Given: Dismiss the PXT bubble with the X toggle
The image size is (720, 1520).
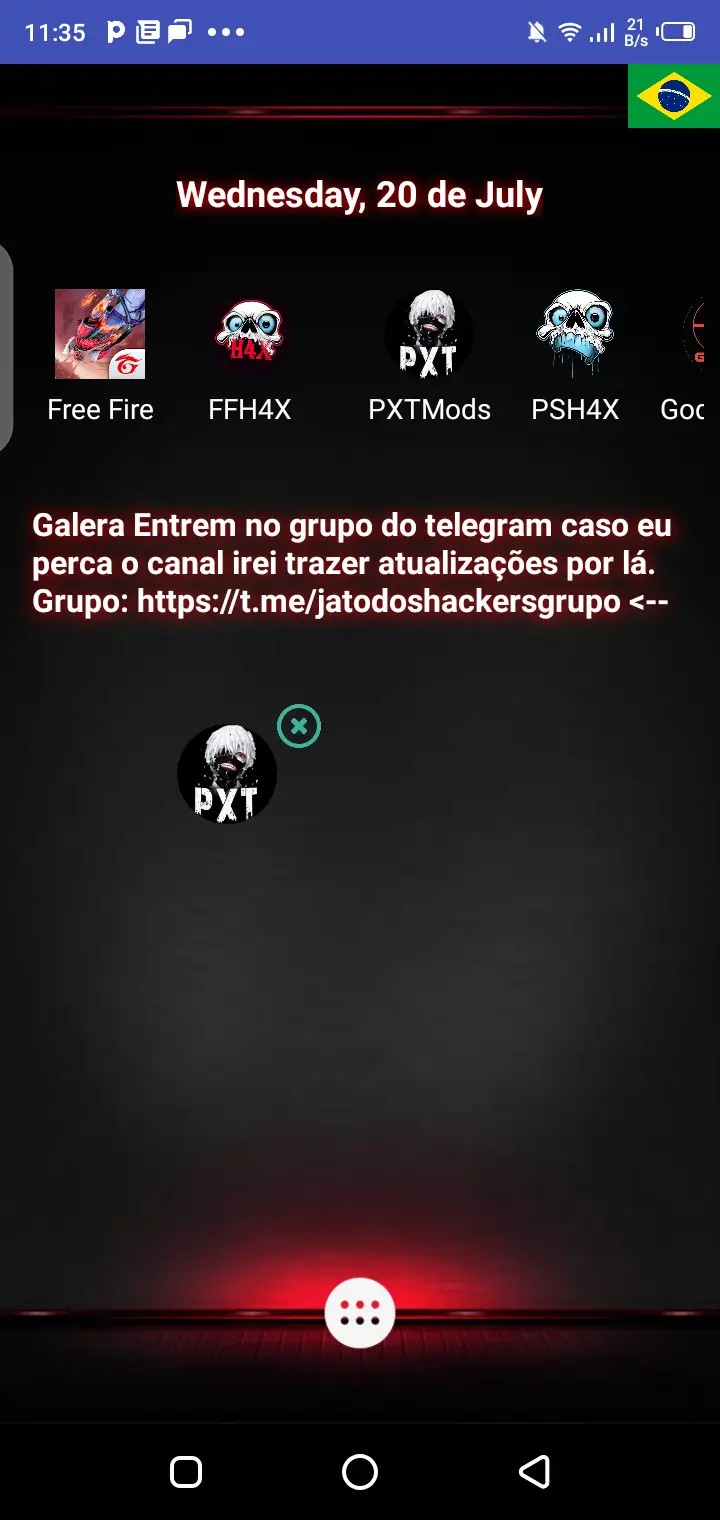Looking at the screenshot, I should 298,727.
